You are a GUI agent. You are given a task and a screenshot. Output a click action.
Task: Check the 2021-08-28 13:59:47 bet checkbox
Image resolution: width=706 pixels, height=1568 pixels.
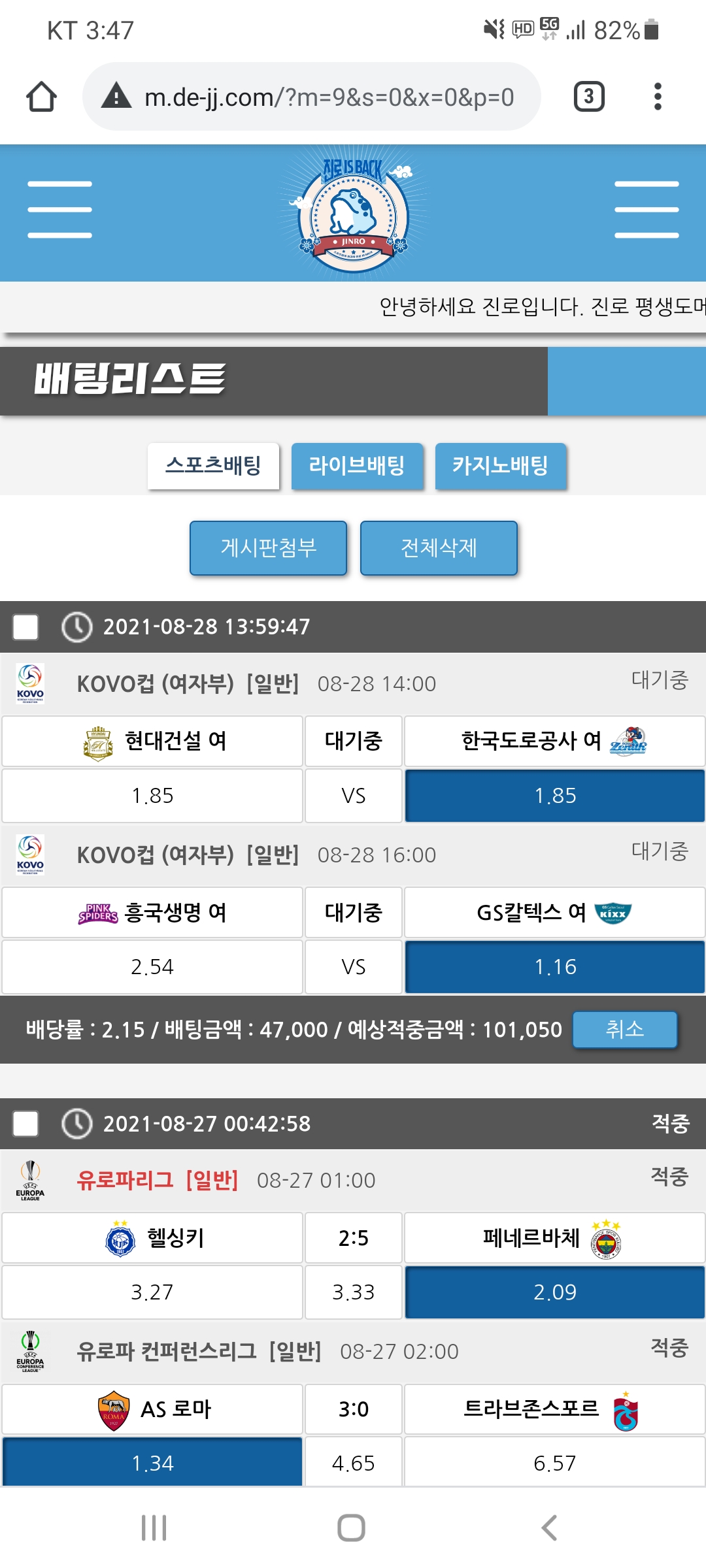click(25, 627)
